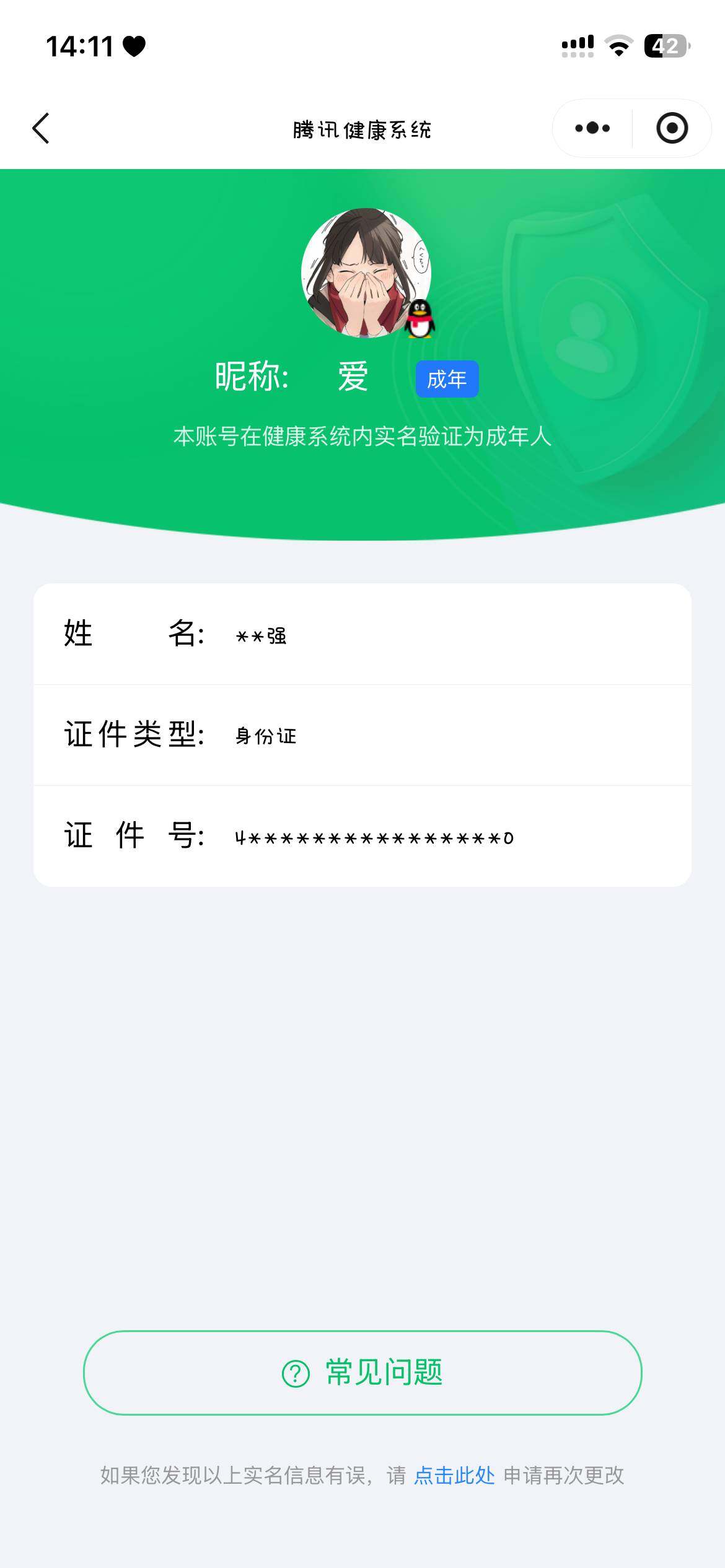
Task: Tap the back arrow to exit
Action: click(x=40, y=128)
